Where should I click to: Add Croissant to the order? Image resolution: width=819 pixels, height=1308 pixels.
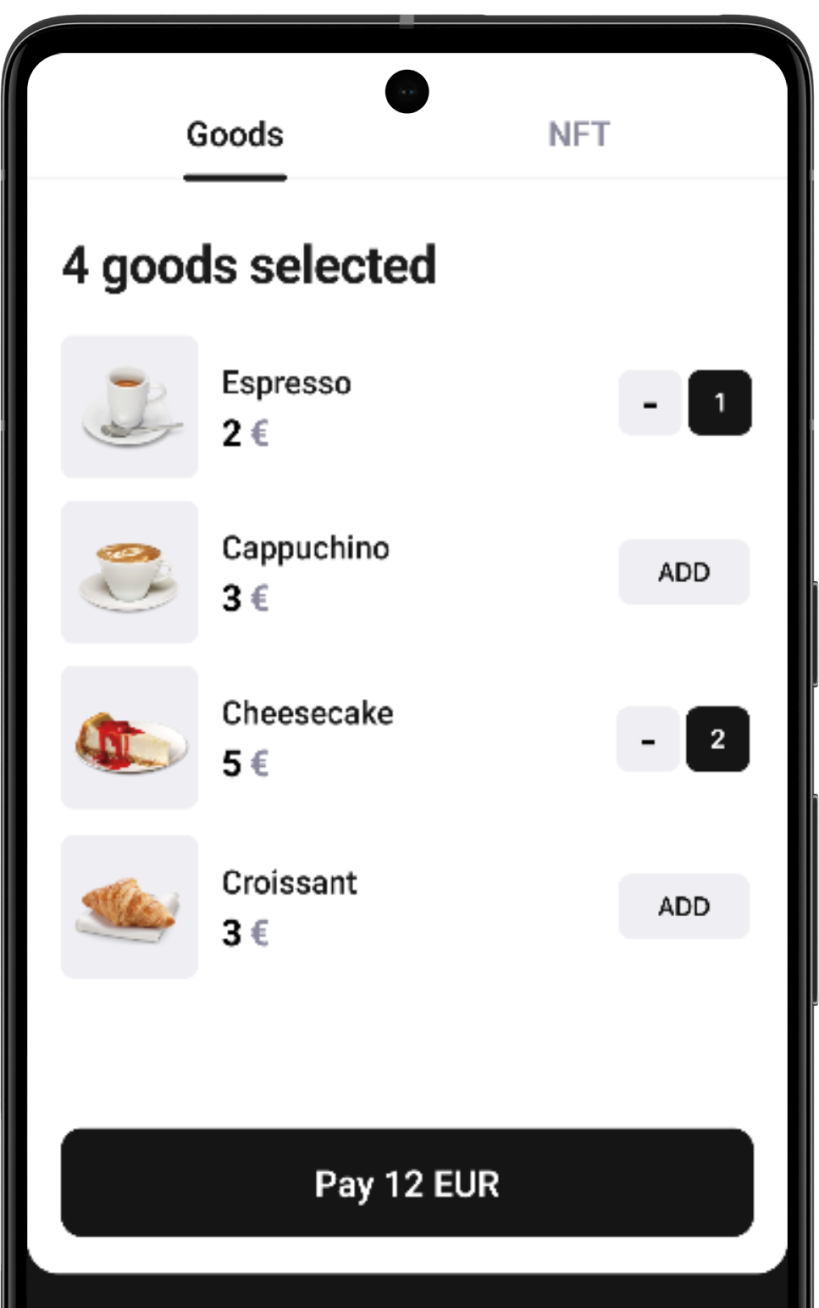pyautogui.click(x=684, y=906)
